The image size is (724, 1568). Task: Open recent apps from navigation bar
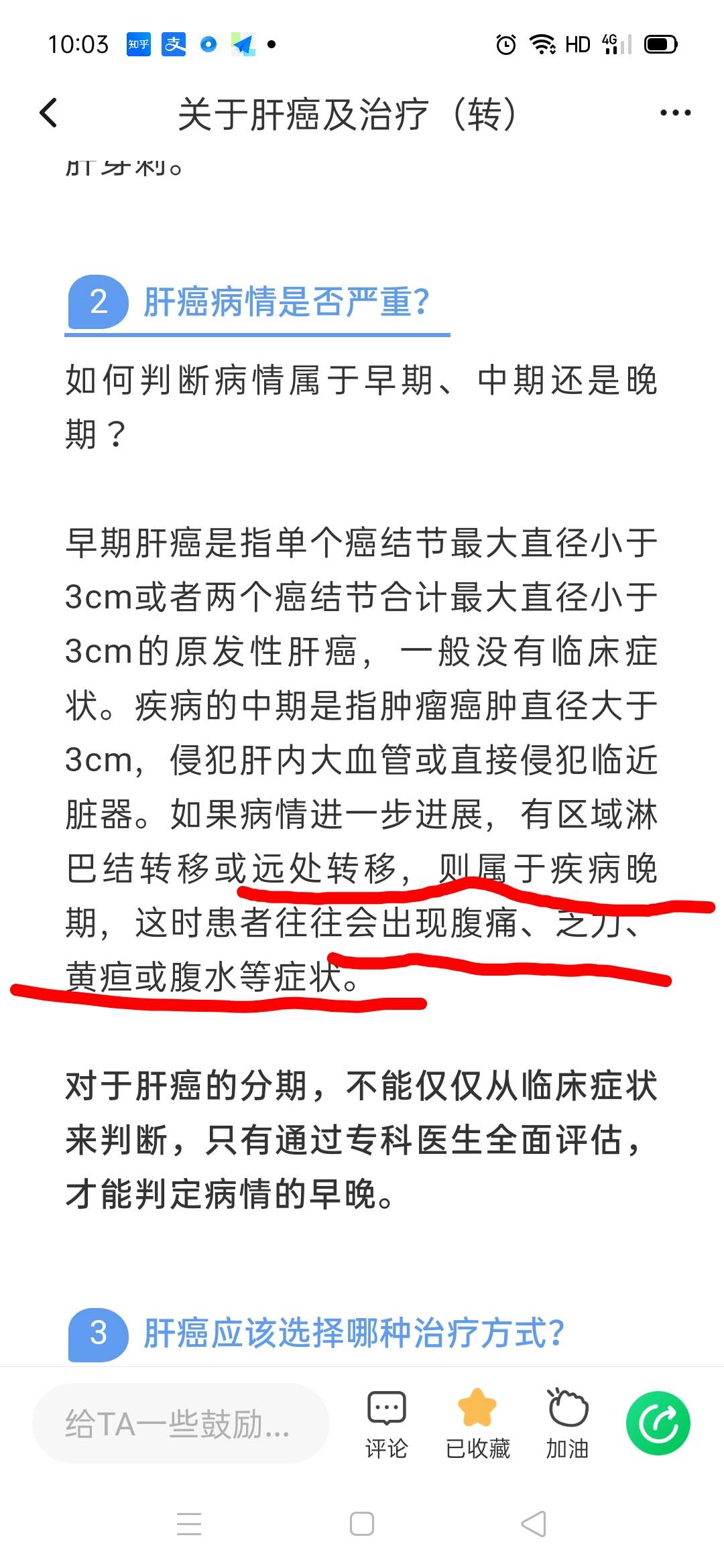pos(189,1524)
